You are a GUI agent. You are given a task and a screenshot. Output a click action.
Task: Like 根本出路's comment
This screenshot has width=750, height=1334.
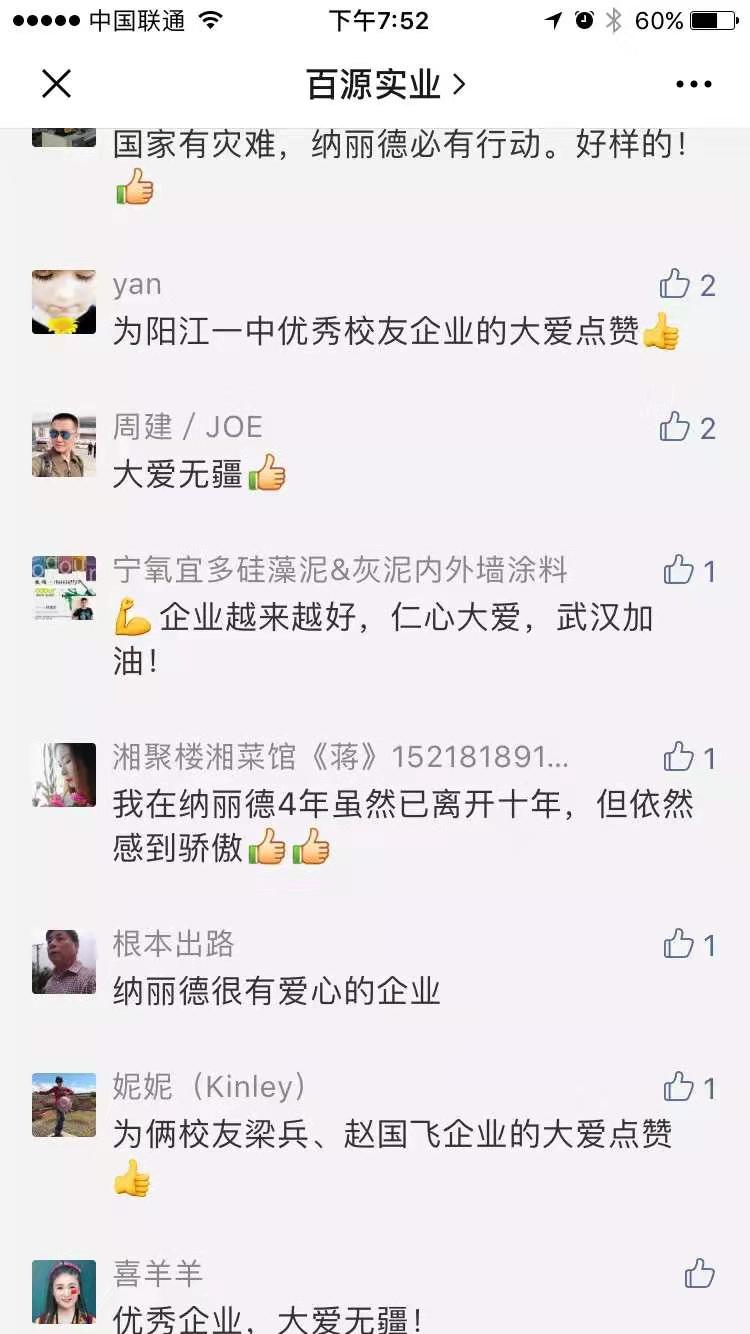coord(679,944)
